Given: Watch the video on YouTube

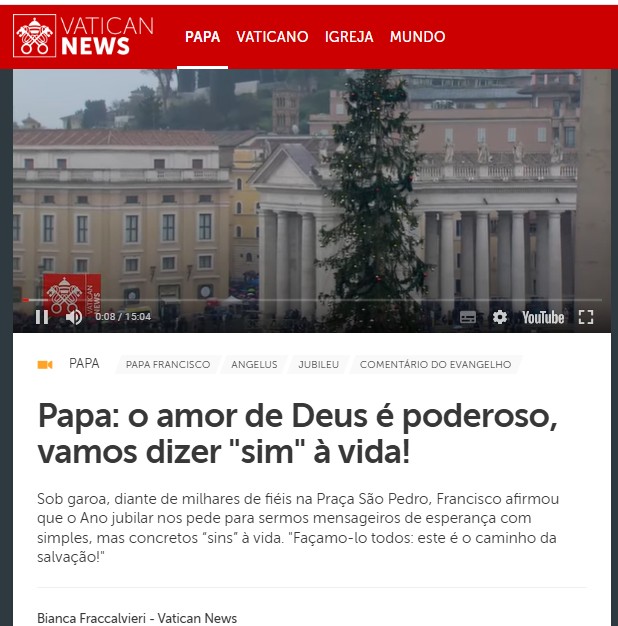Looking at the screenshot, I should pos(543,317).
